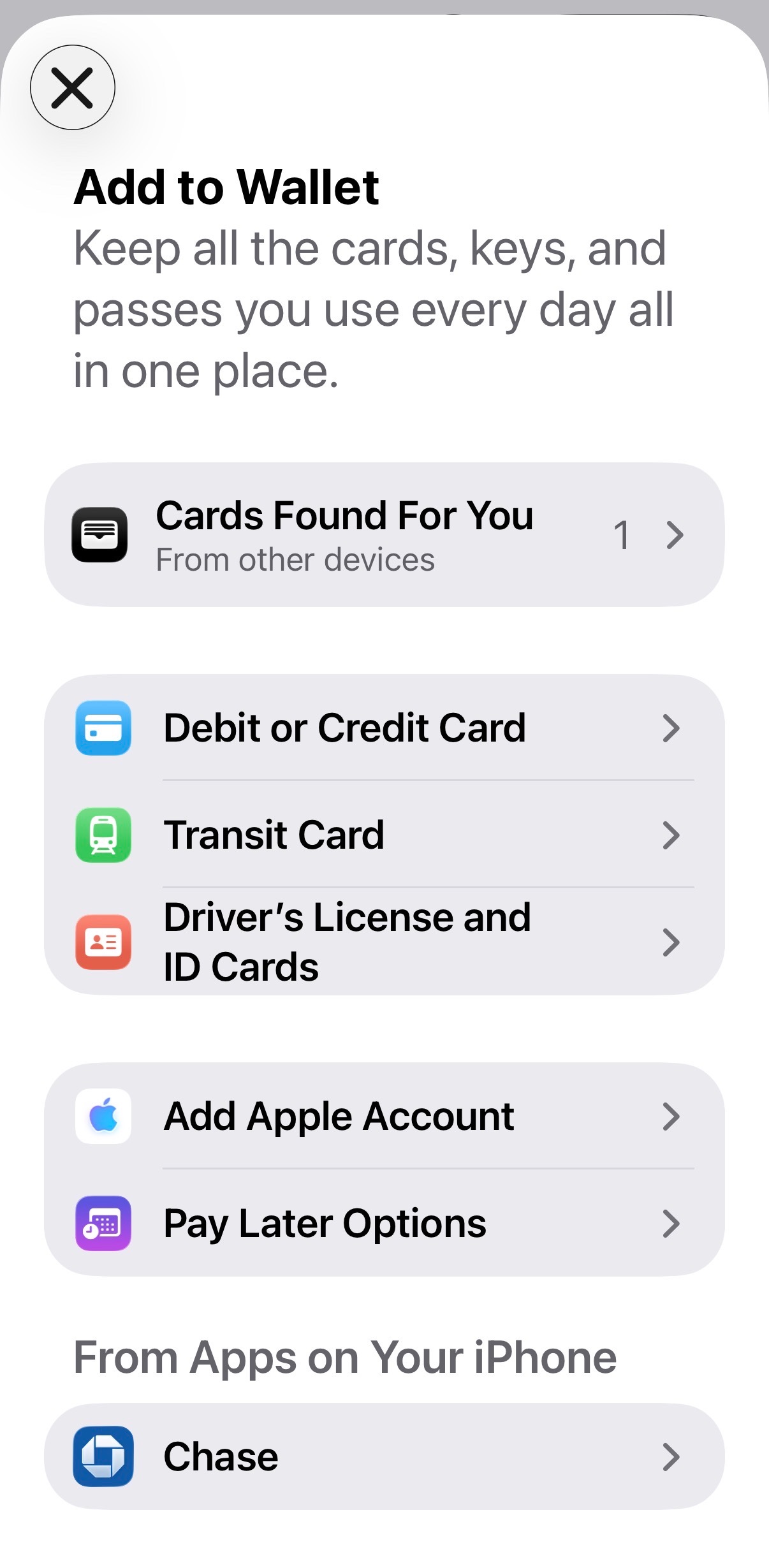Select Debit or Credit Card

click(x=384, y=728)
